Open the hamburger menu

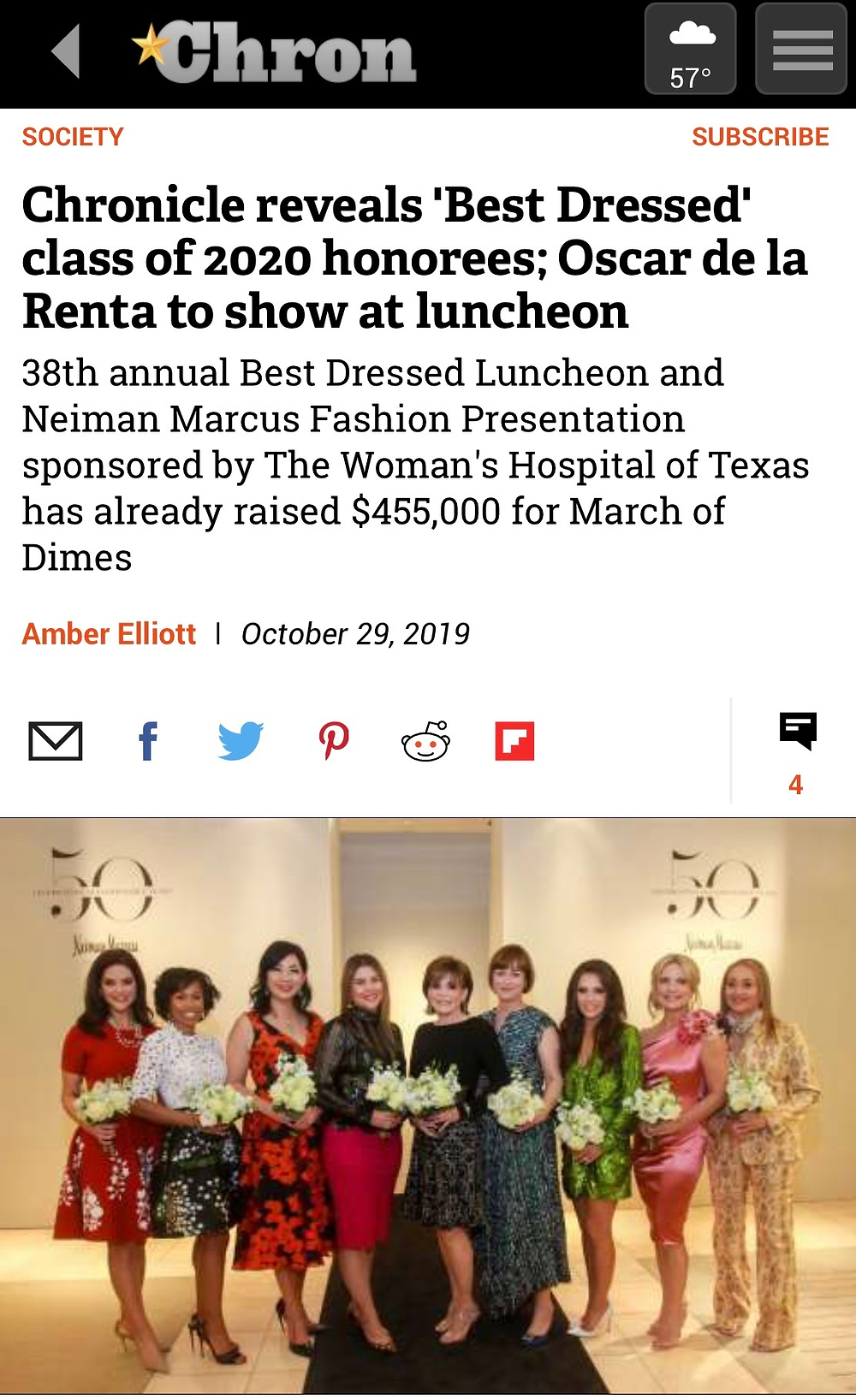point(802,49)
